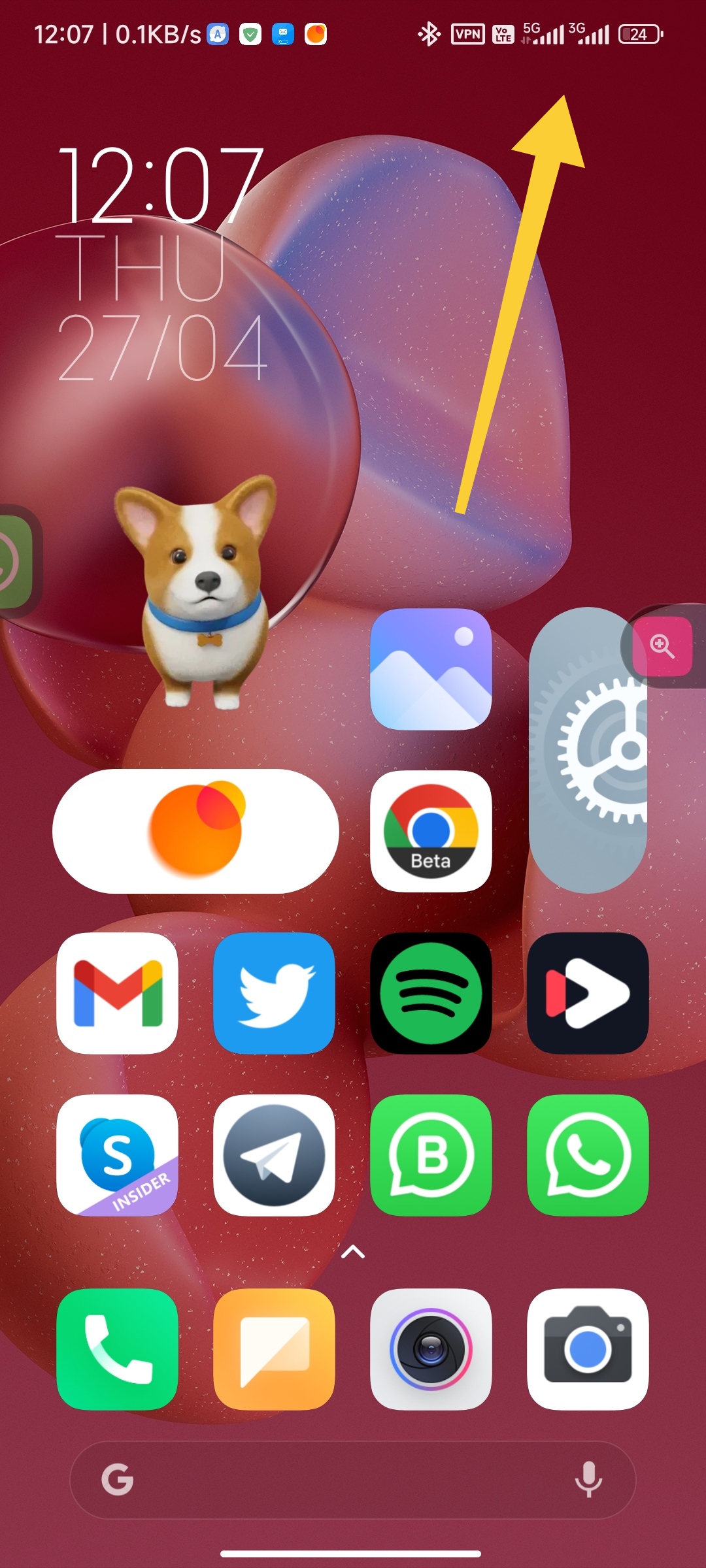Viewport: 706px width, 1568px height.
Task: Open the Gallery app
Action: [x=431, y=669]
